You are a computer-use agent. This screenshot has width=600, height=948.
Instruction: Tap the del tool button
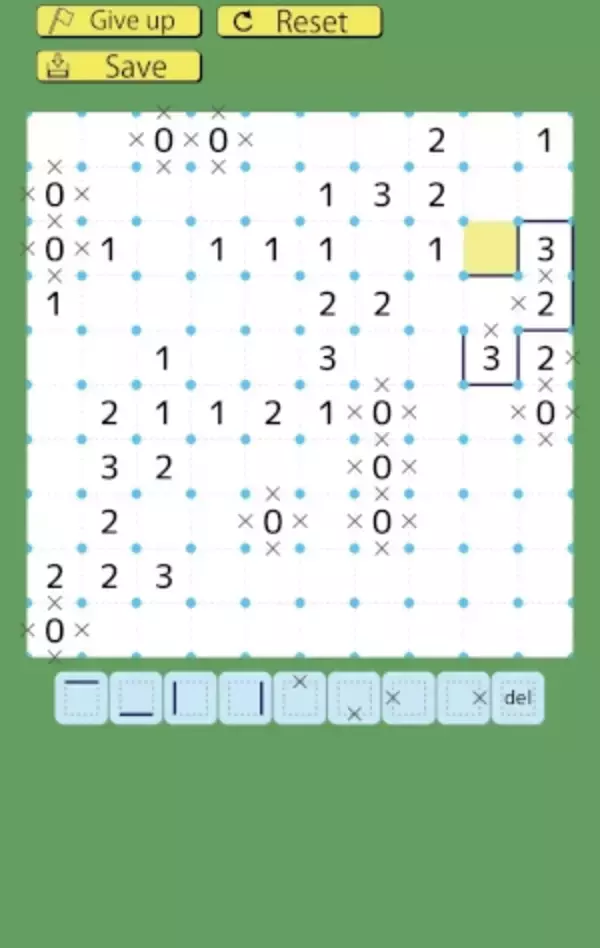point(517,698)
